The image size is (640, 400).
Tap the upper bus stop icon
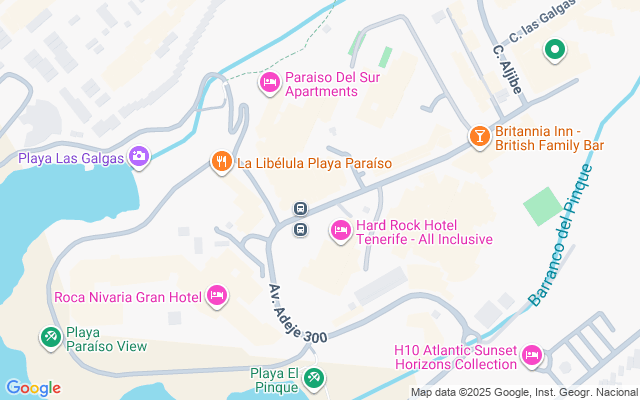(299, 209)
